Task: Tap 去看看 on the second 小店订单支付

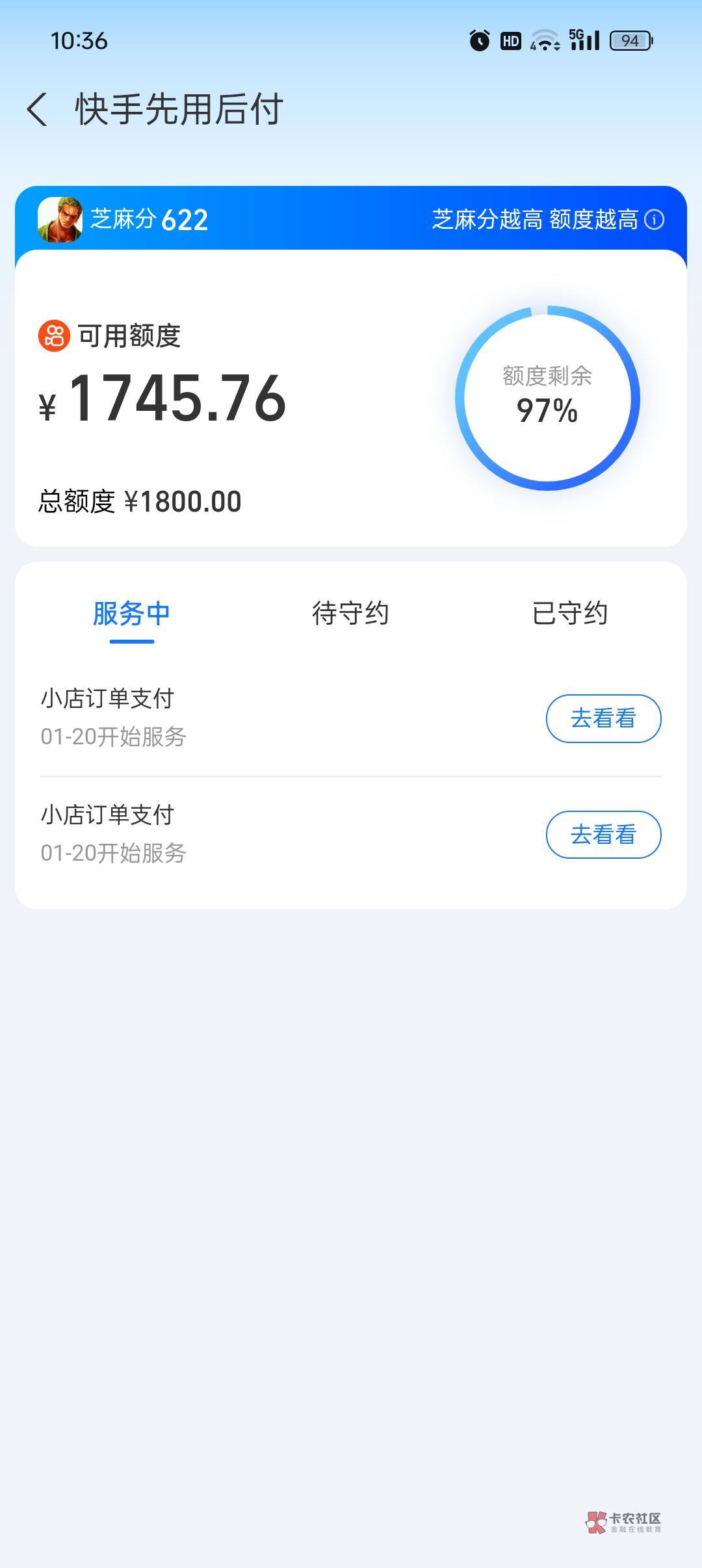Action: tap(603, 835)
